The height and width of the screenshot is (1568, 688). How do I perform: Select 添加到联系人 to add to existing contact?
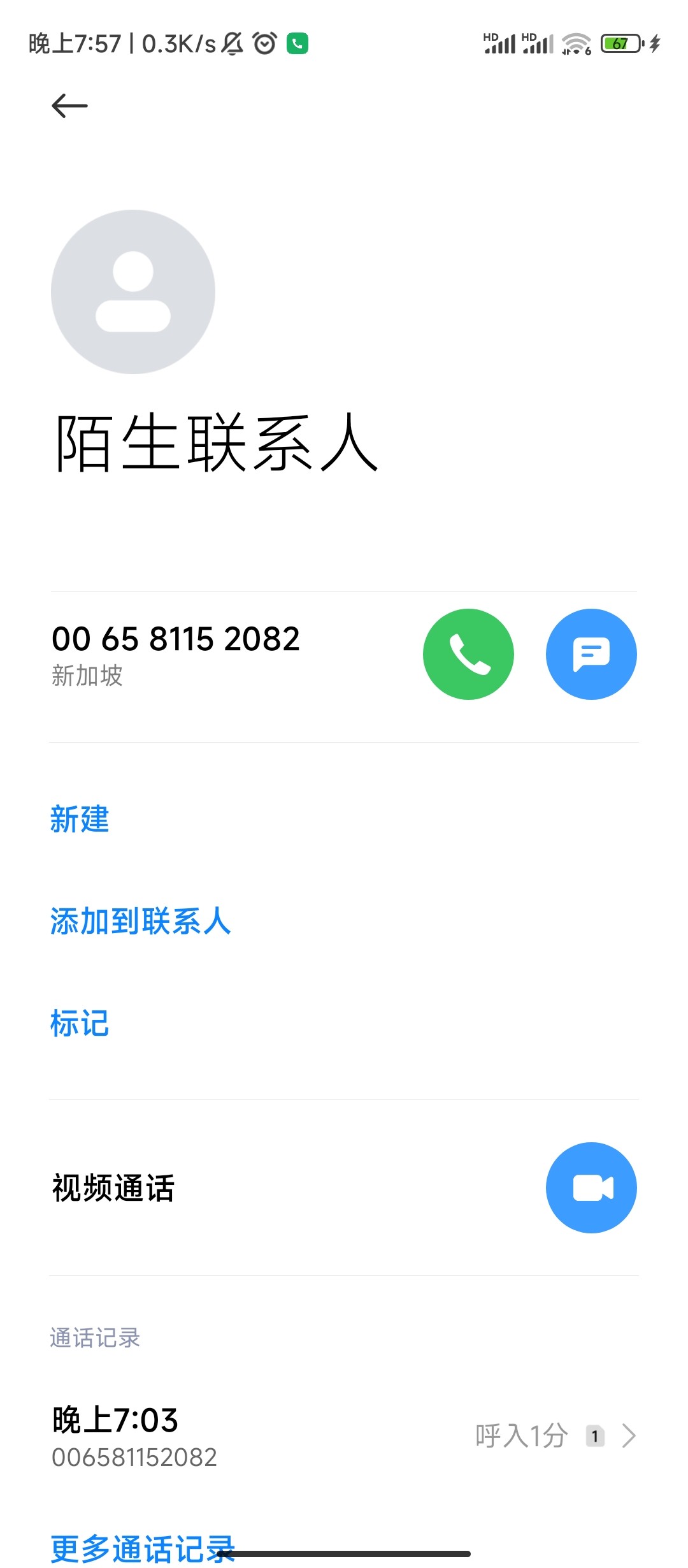pos(140,921)
